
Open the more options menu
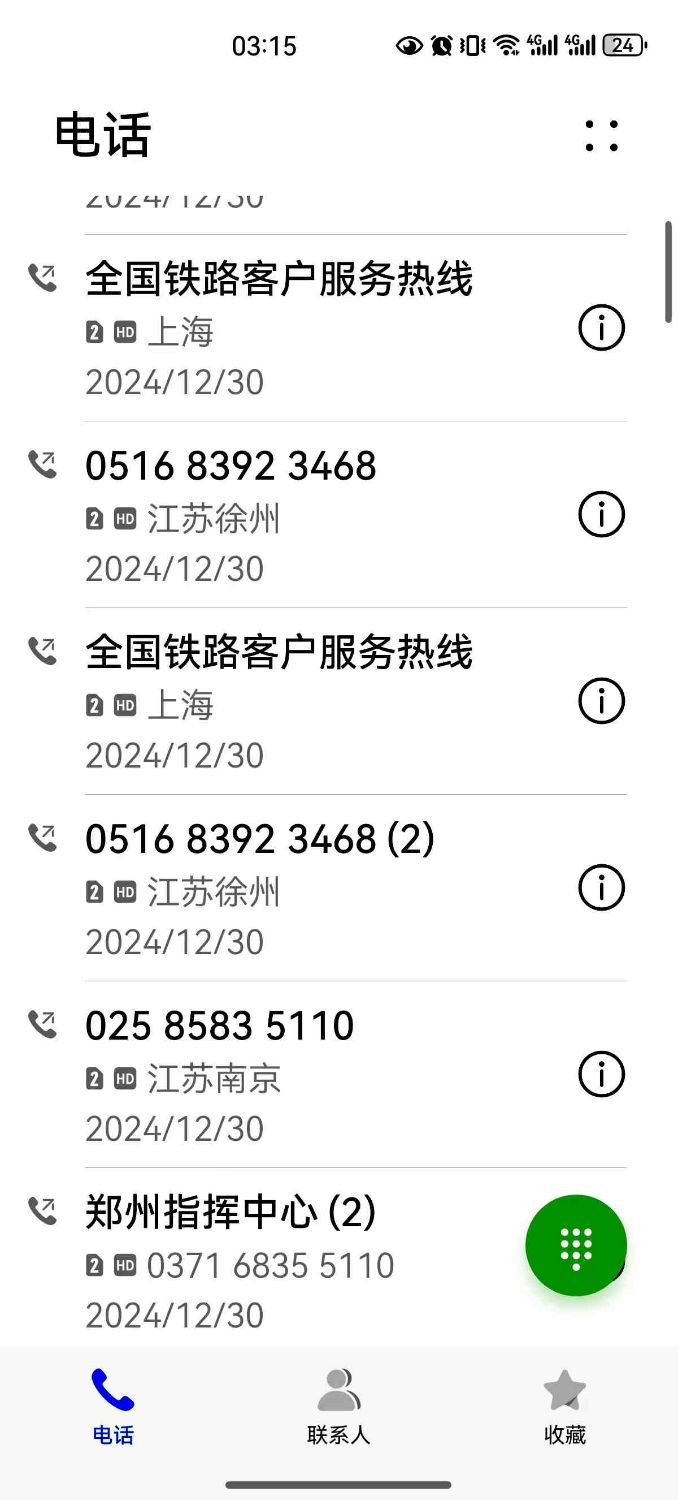point(602,136)
